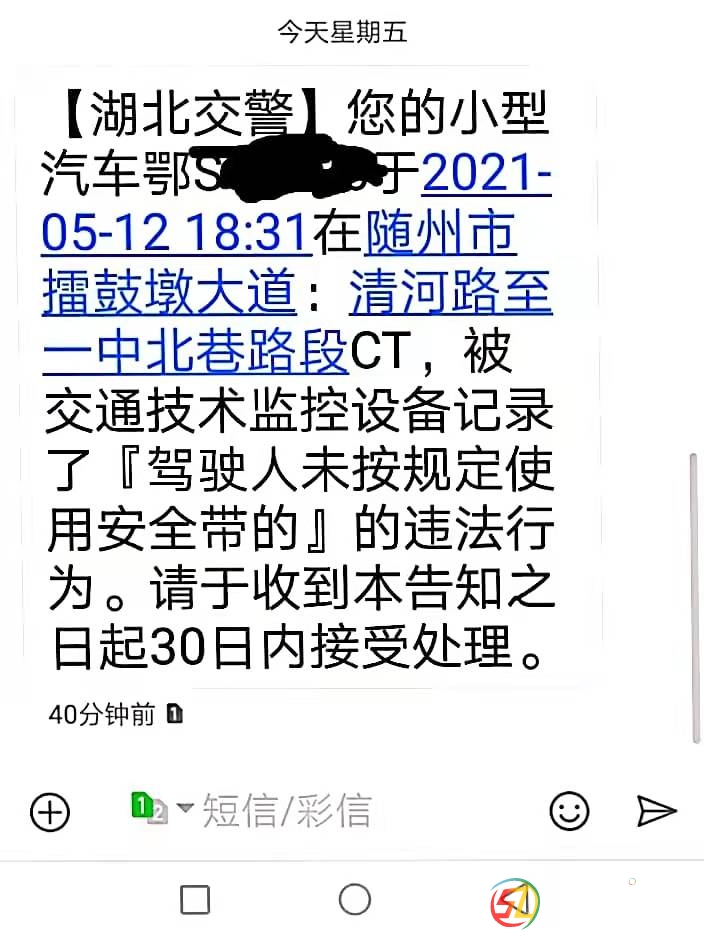This screenshot has width=704, height=936.
Task: Open the 2021-05-12 18:31 date link
Action: tap(176, 235)
